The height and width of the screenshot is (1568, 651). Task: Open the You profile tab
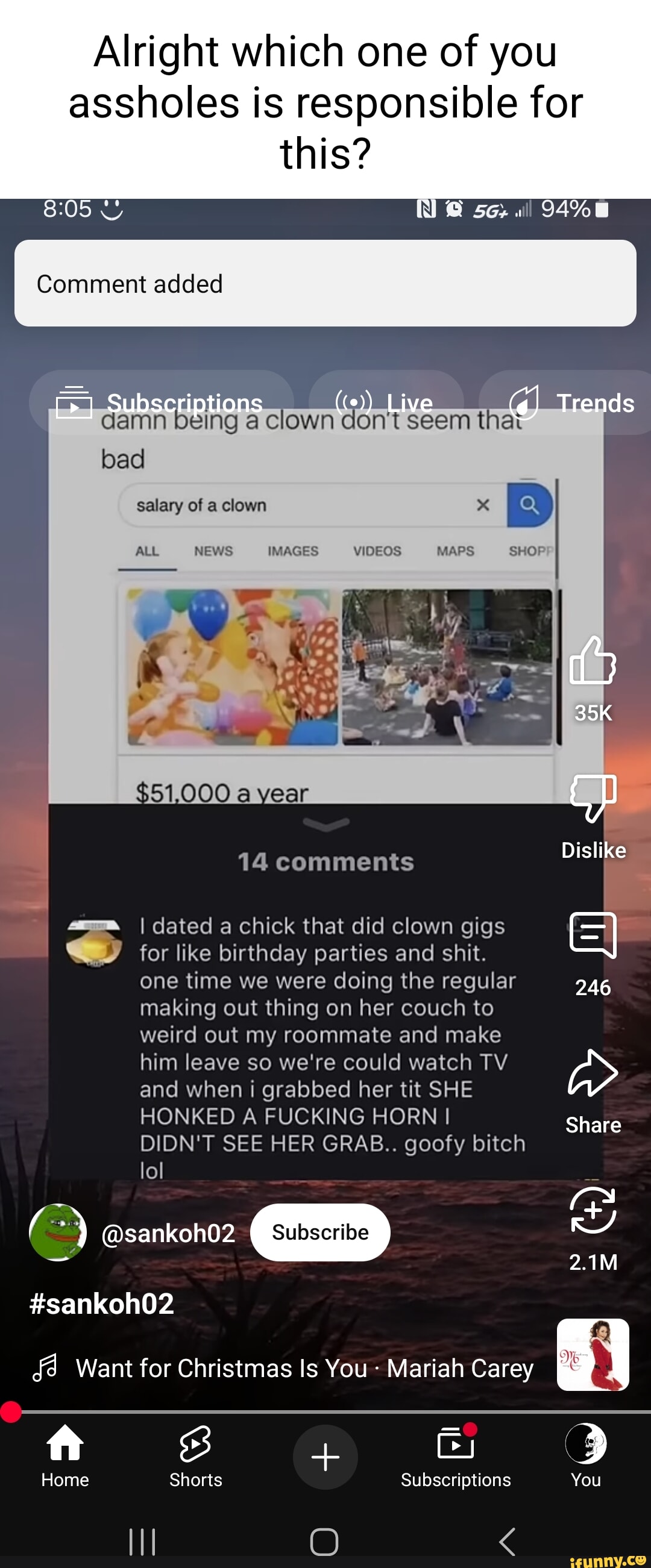click(585, 1455)
